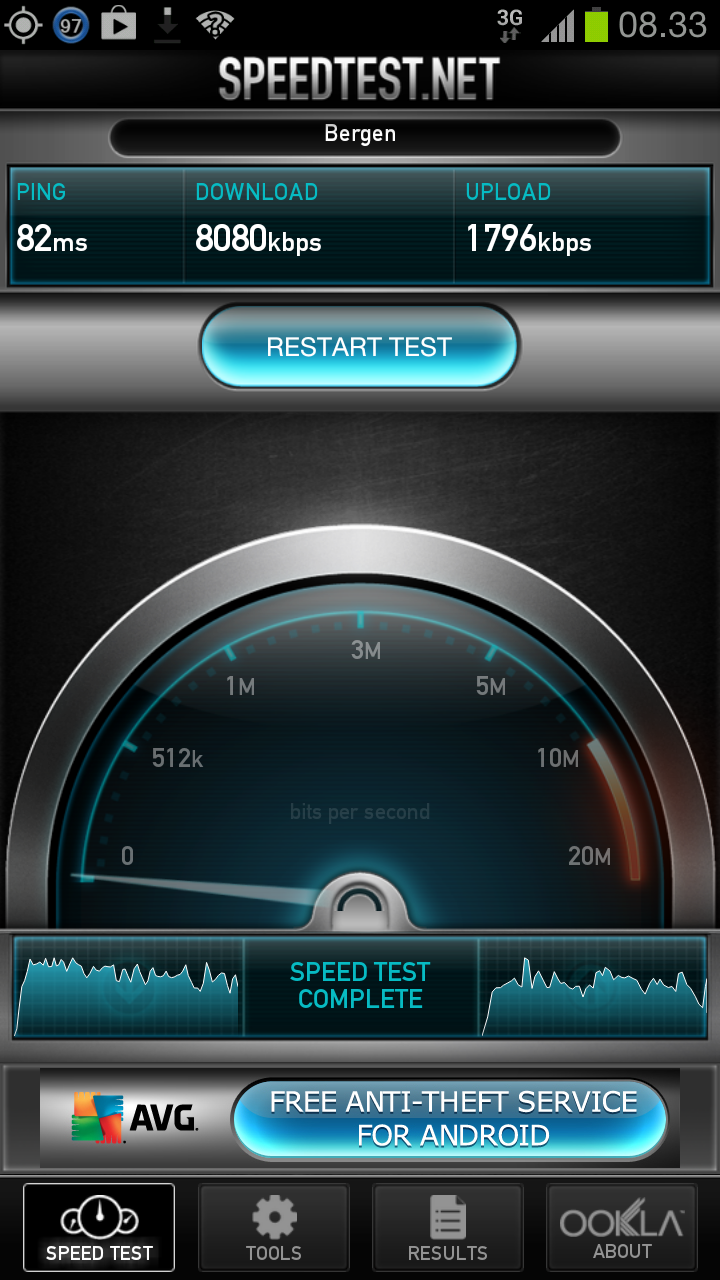Select the Speed Test tab
The height and width of the screenshot is (1280, 720).
coord(99,1227)
